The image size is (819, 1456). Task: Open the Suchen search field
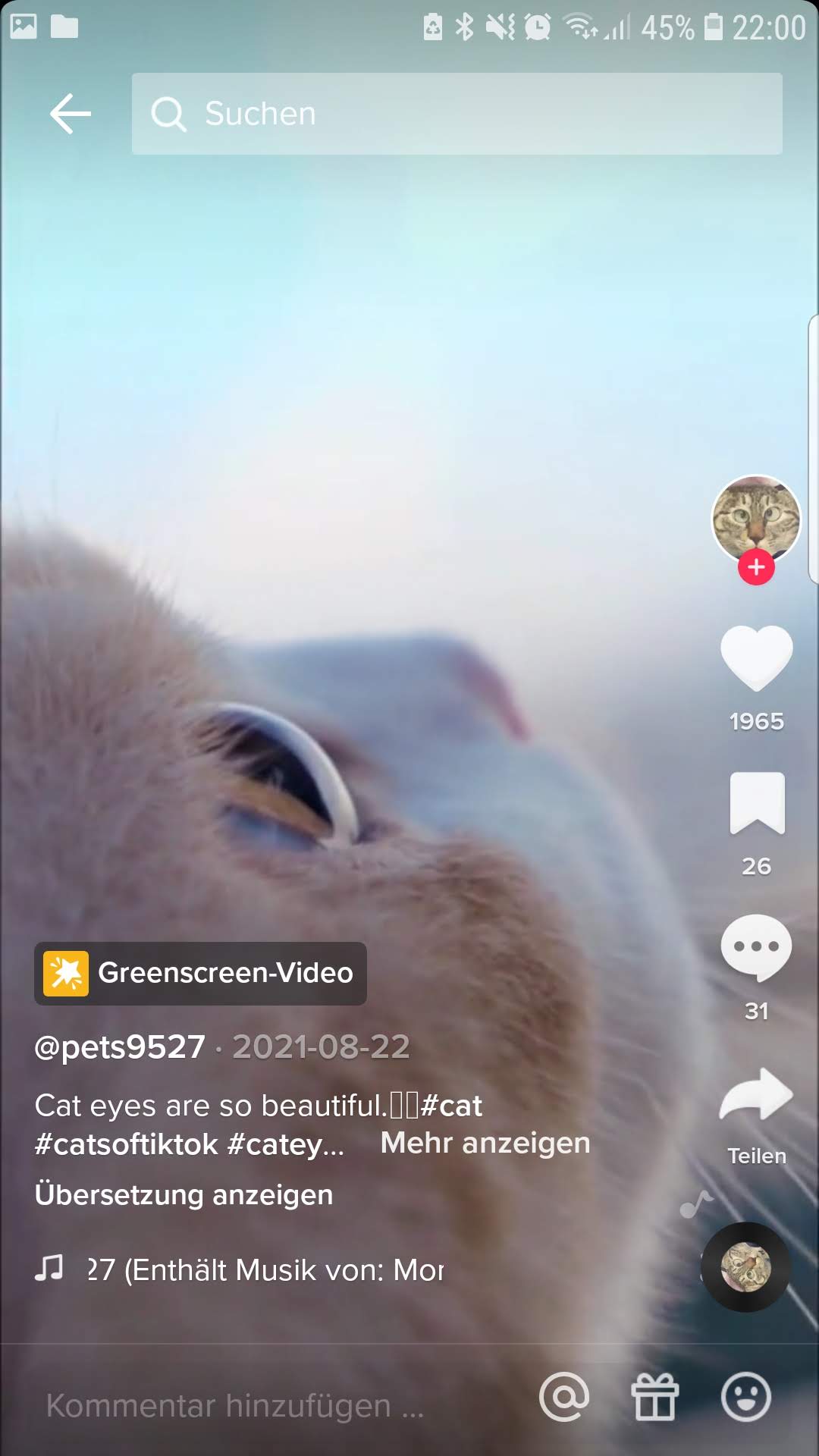coord(457,114)
